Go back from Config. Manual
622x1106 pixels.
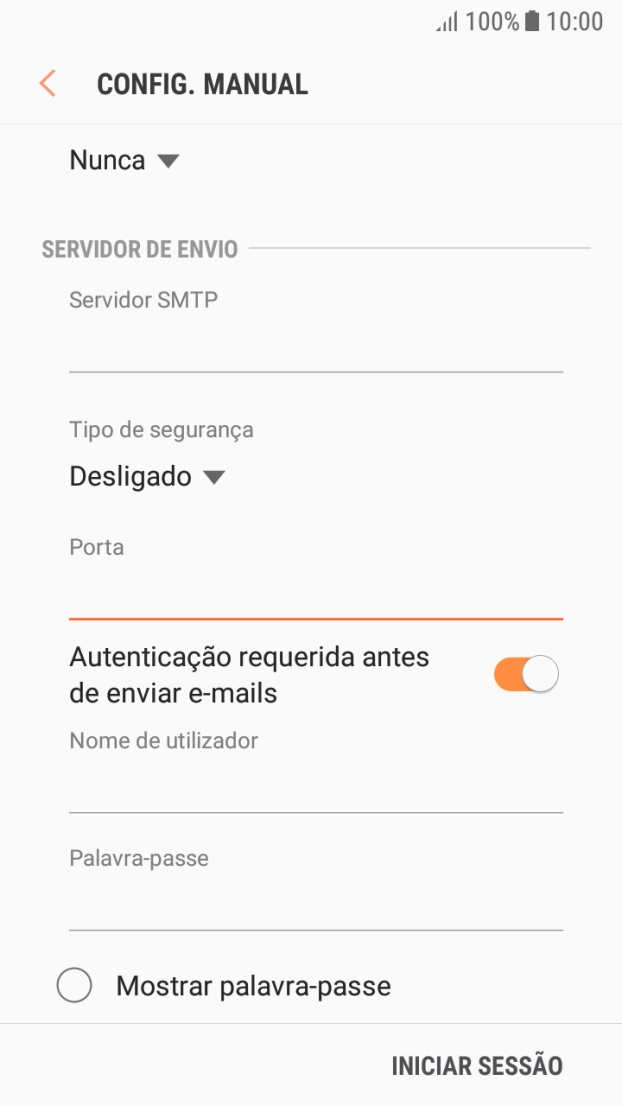(47, 84)
